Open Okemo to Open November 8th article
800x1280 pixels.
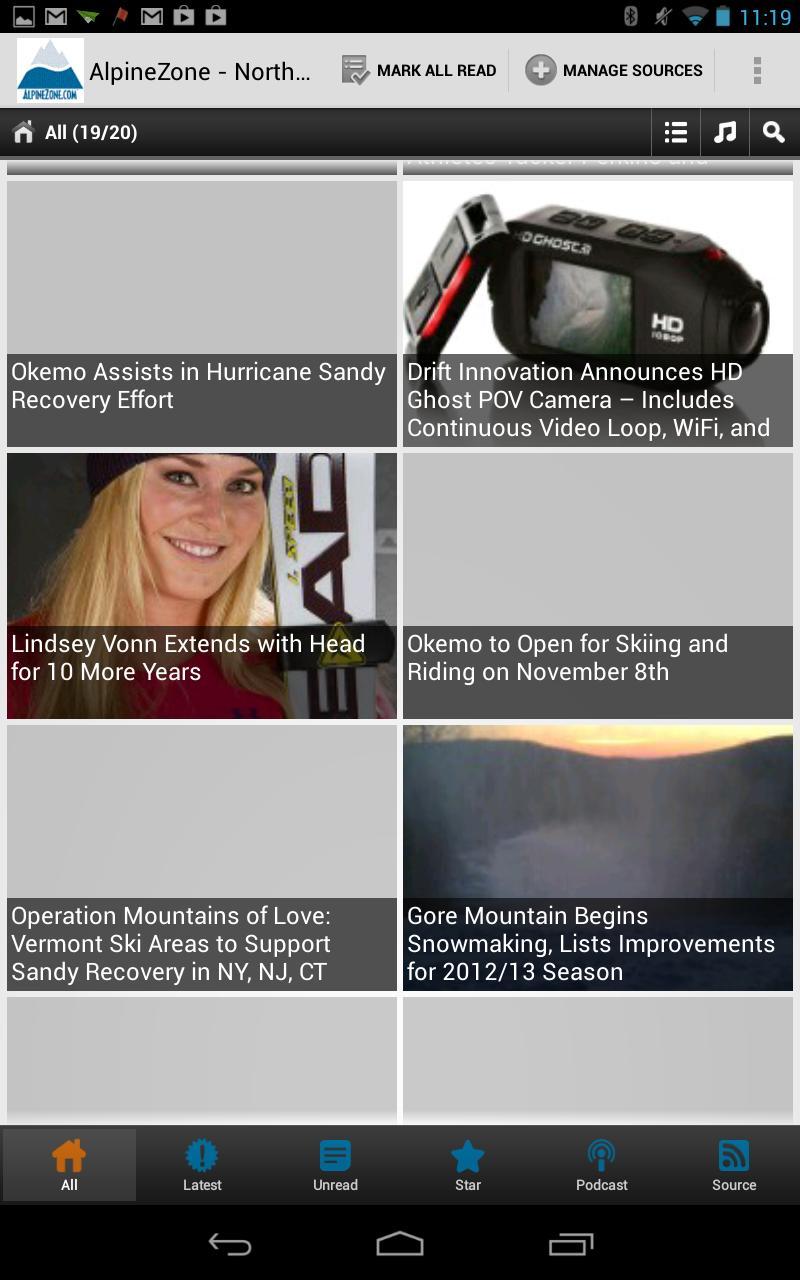597,586
